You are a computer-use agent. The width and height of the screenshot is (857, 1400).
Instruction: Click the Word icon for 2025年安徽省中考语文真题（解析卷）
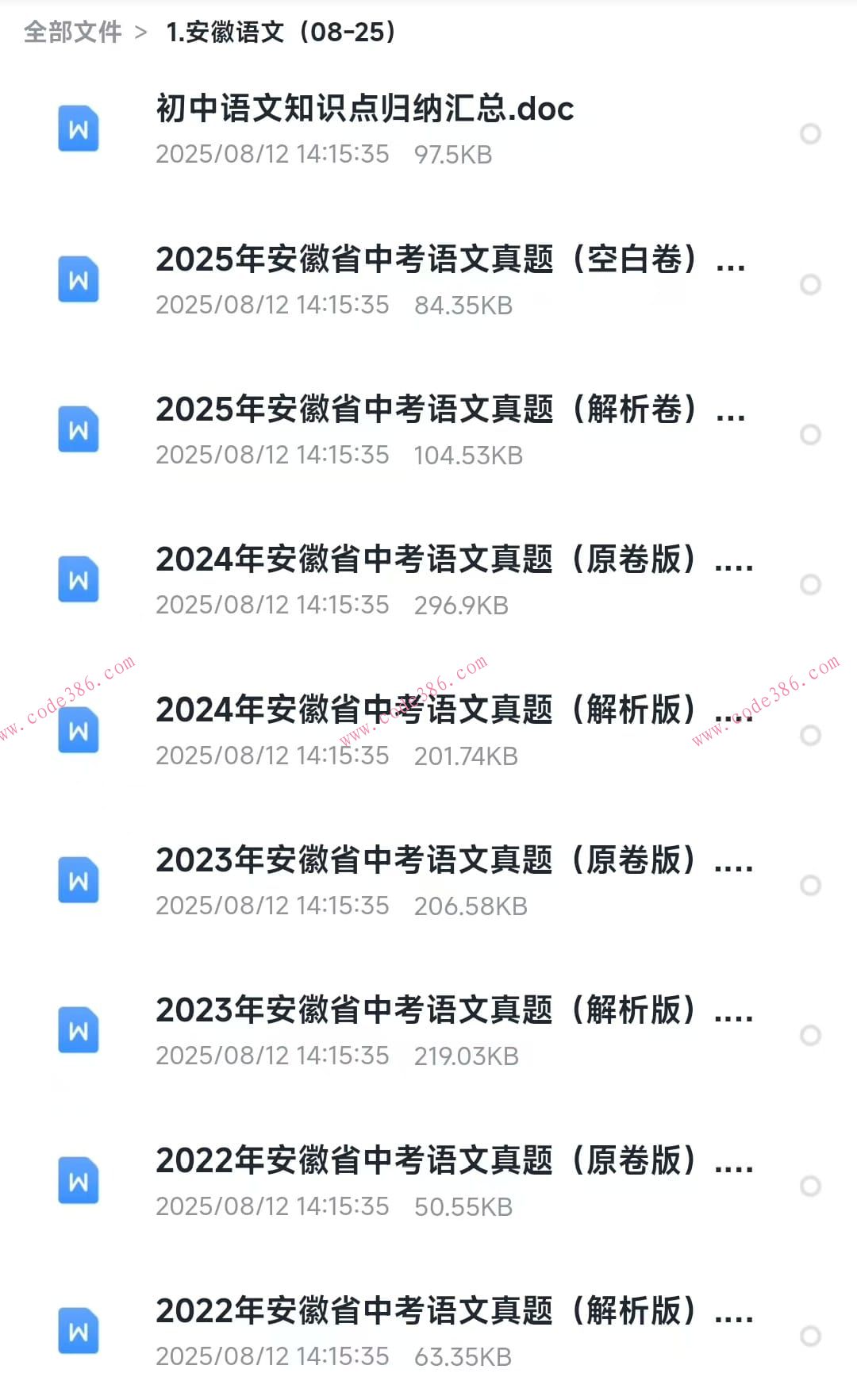click(x=78, y=430)
